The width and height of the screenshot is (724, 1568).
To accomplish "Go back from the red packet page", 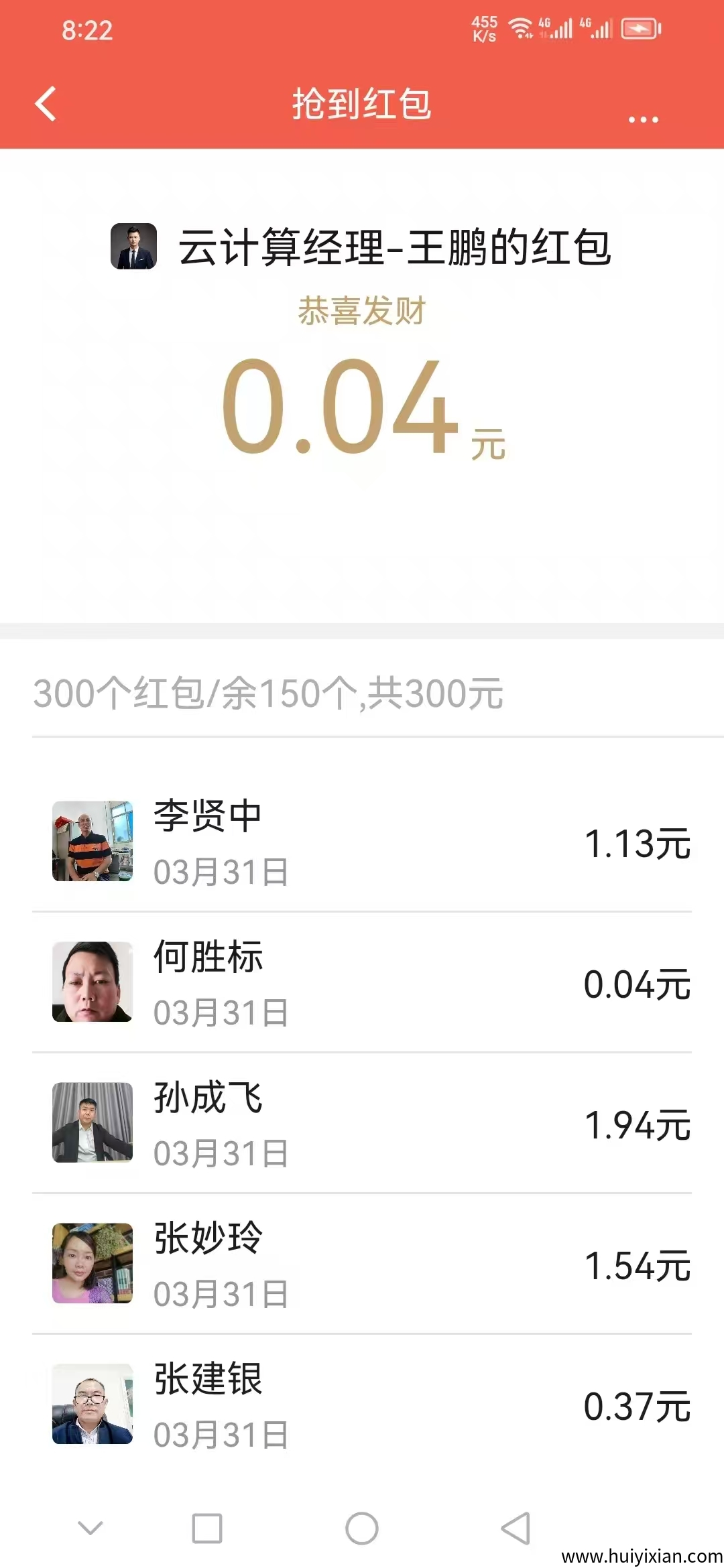I will (46, 105).
